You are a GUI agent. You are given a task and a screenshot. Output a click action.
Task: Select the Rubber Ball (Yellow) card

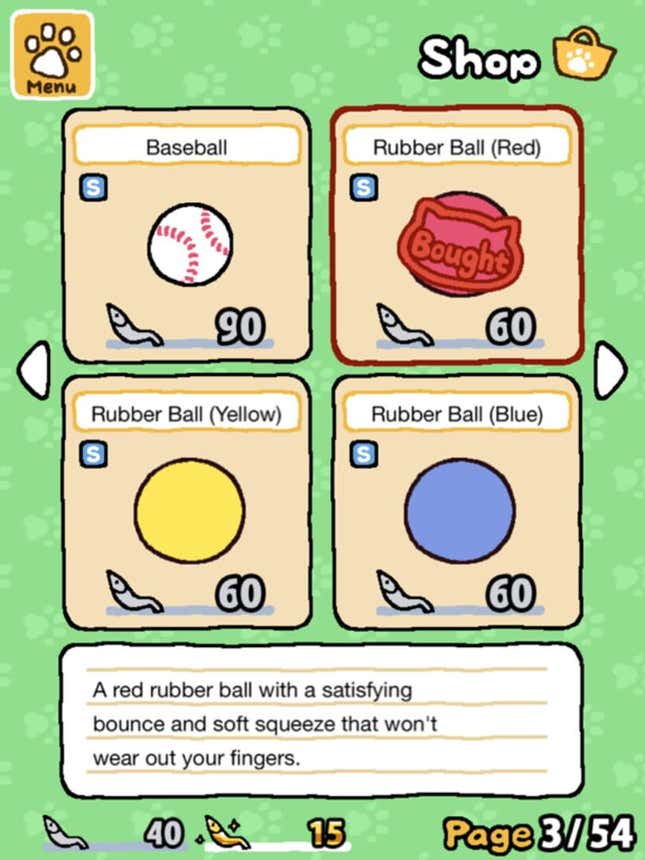click(x=187, y=502)
